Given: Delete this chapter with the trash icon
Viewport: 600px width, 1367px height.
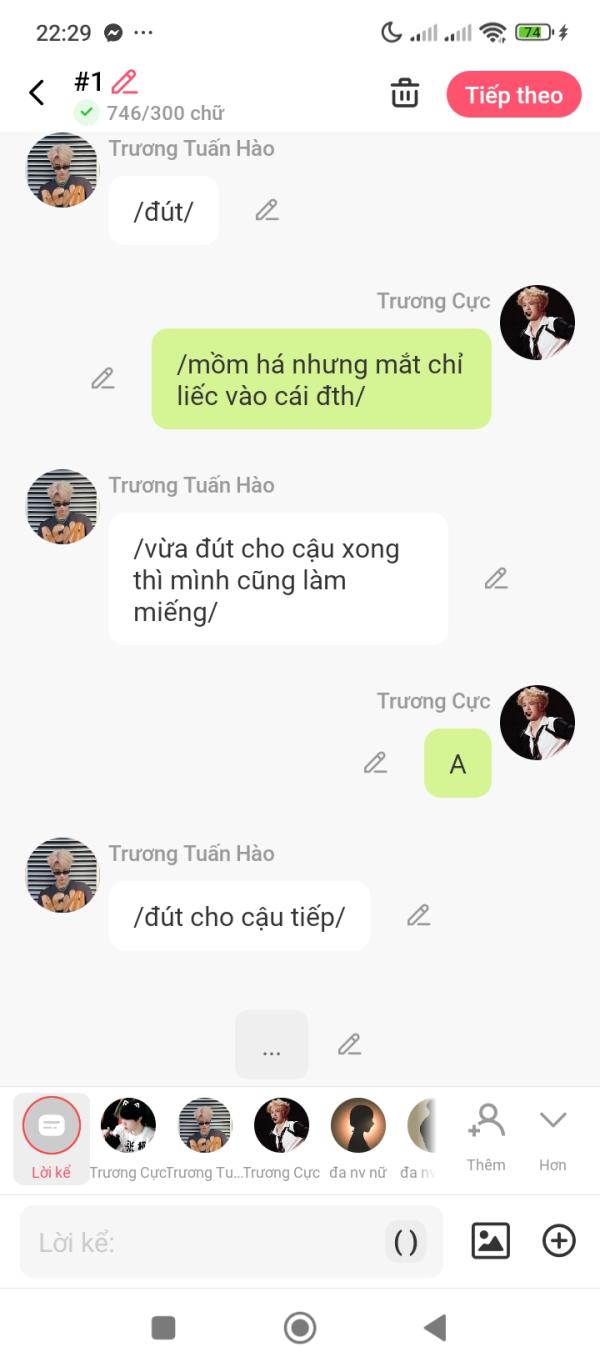Looking at the screenshot, I should coord(404,94).
